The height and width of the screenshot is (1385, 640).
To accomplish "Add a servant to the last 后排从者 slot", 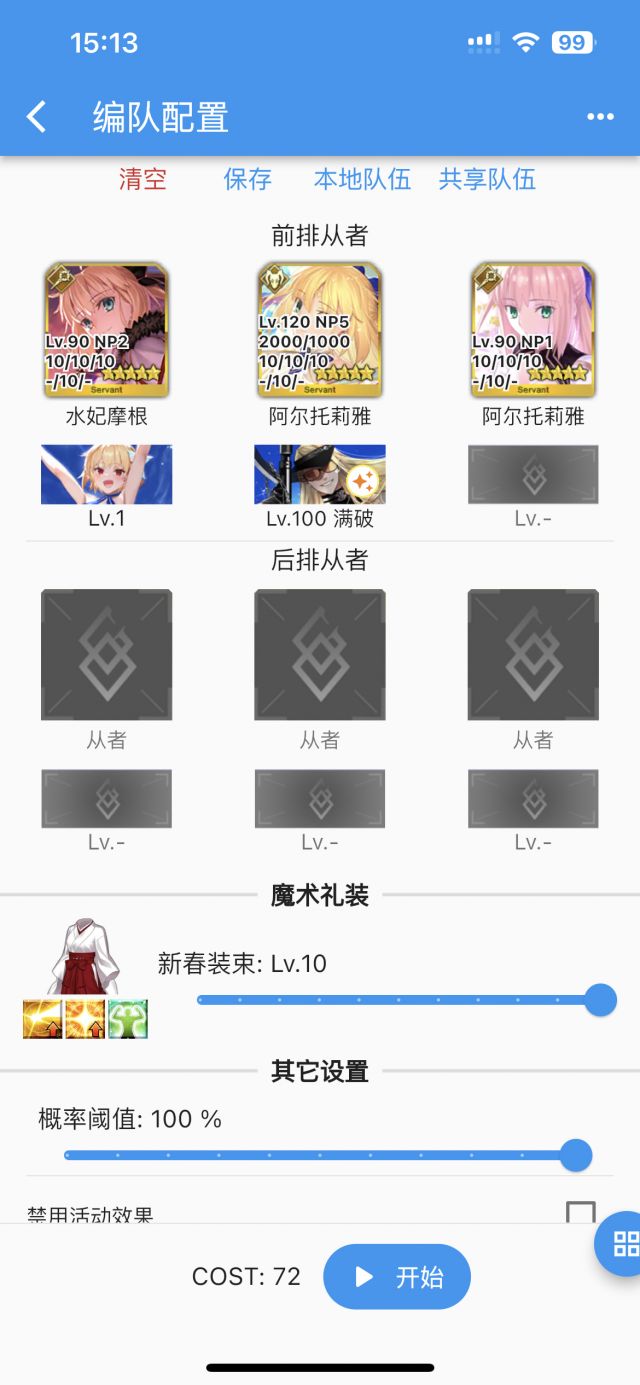I will 533,655.
